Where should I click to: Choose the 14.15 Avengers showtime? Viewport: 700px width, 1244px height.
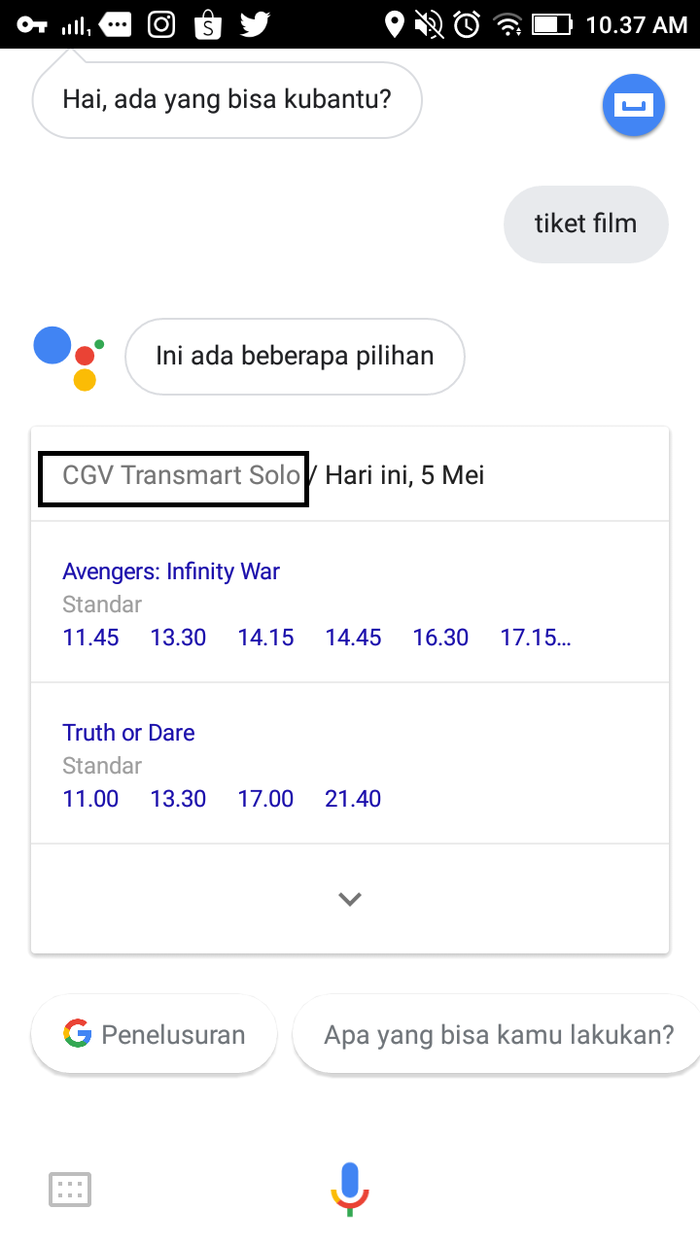coord(266,637)
